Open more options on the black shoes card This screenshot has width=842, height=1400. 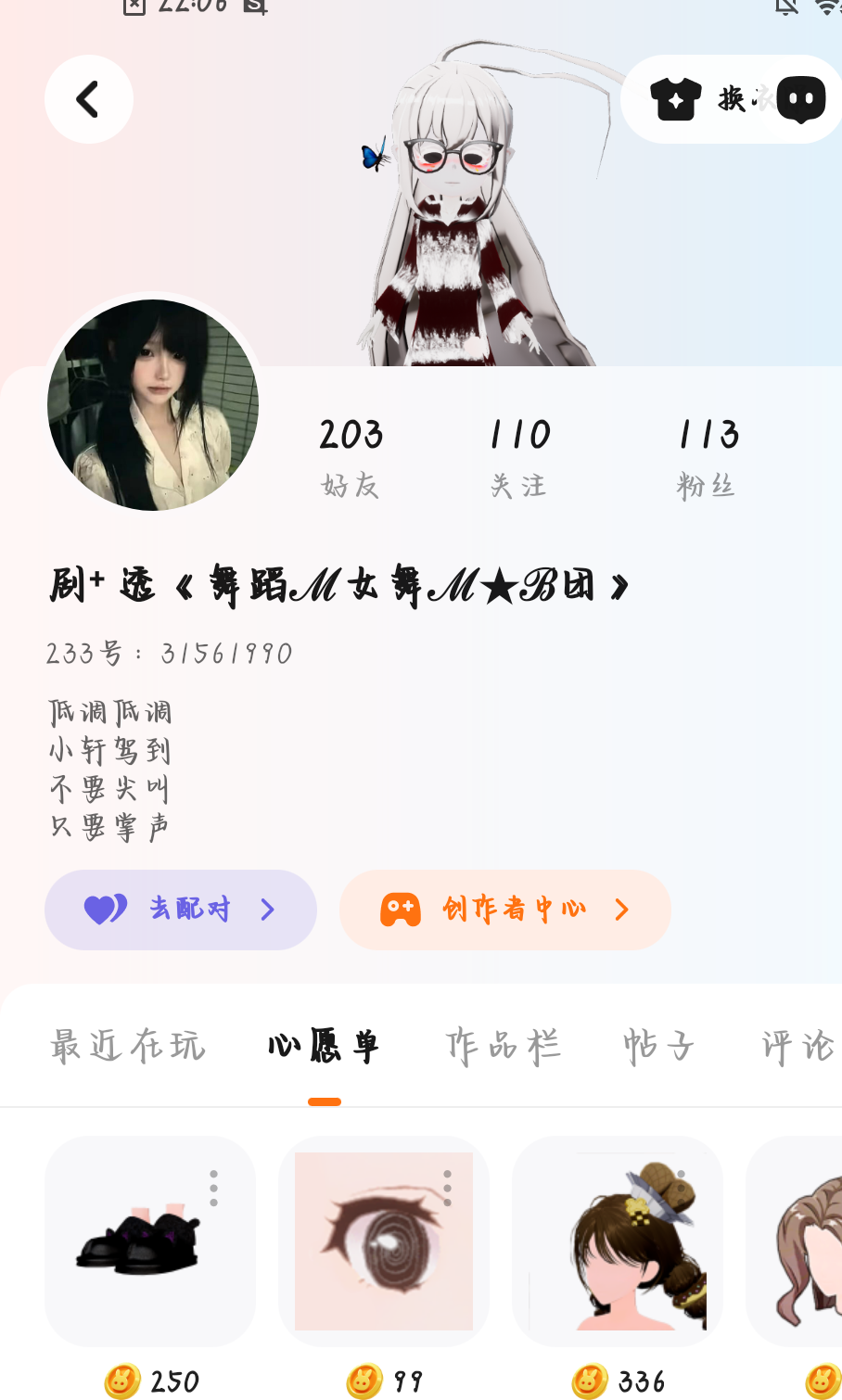214,1188
